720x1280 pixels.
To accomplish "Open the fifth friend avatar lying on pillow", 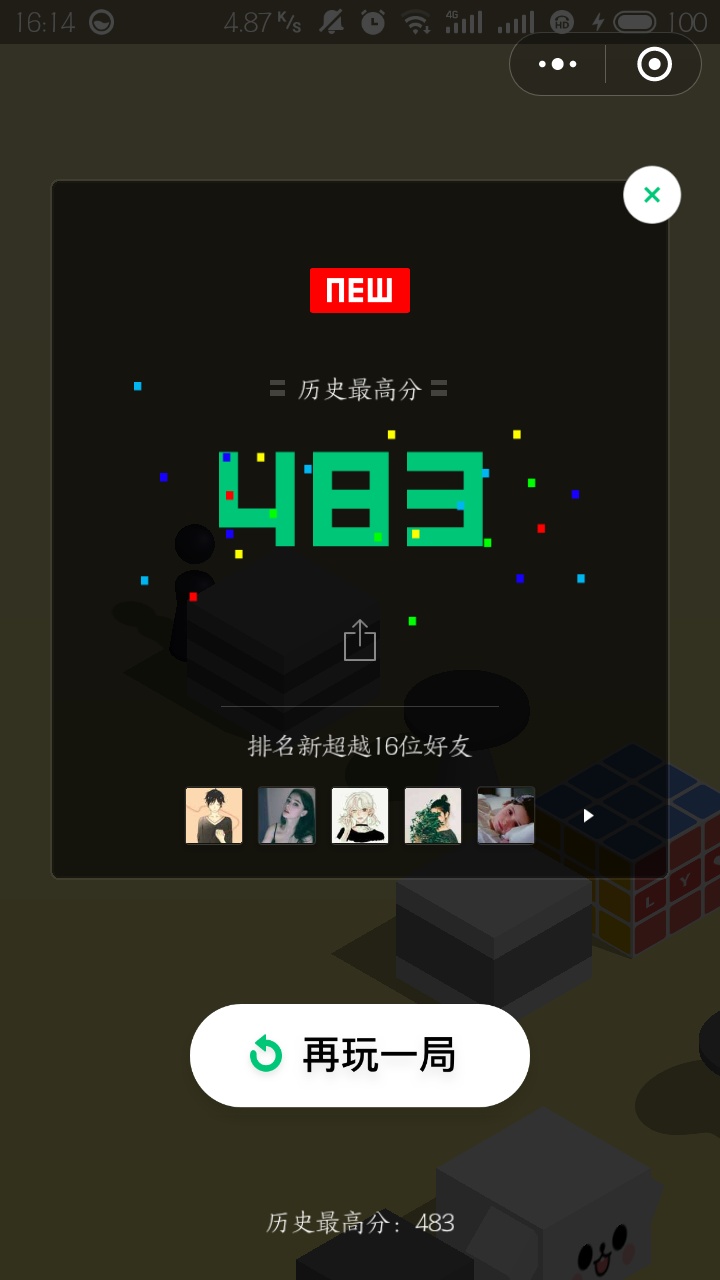I will pos(506,816).
